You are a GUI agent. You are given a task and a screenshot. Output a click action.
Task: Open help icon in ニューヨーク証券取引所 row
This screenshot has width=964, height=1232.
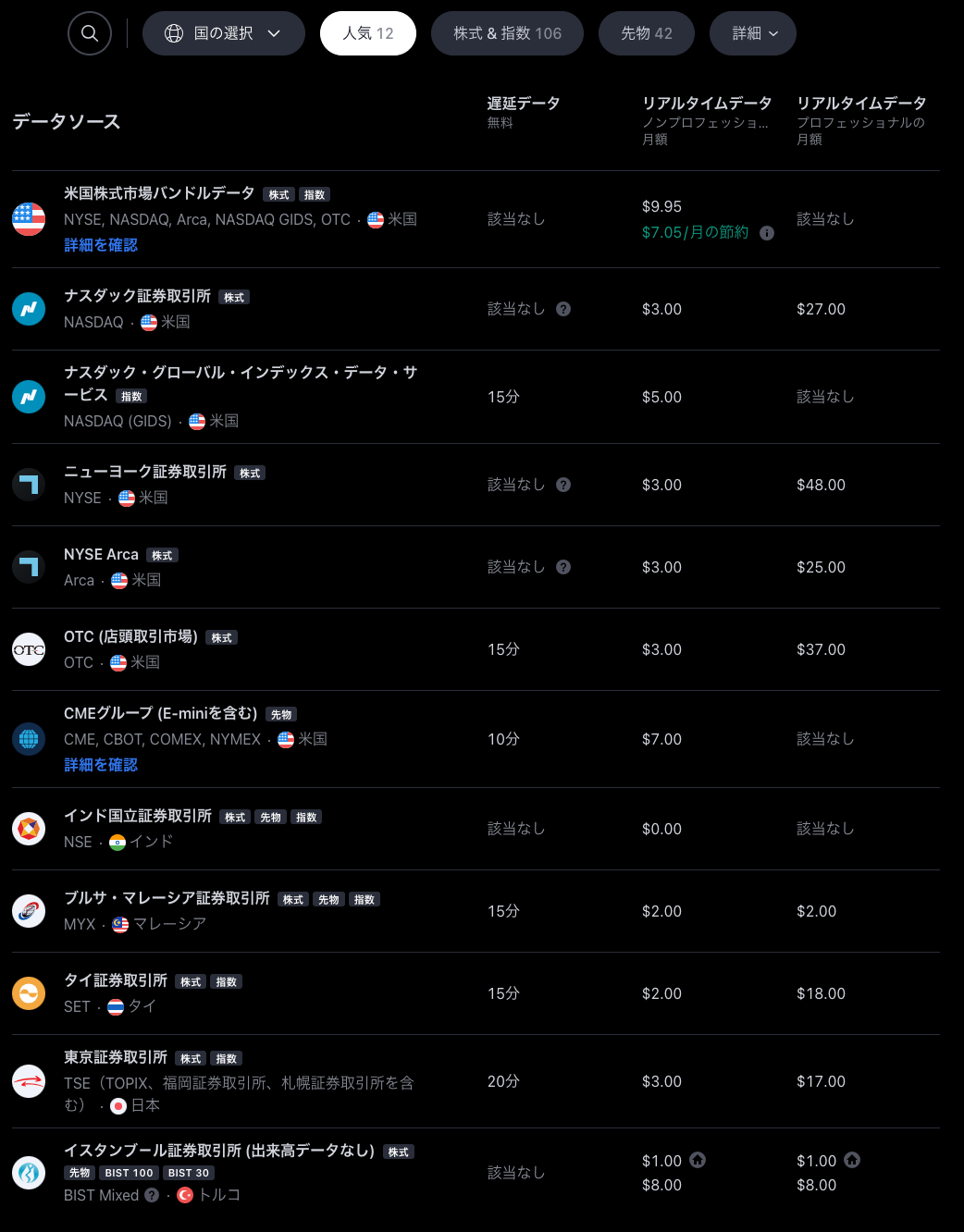(563, 485)
